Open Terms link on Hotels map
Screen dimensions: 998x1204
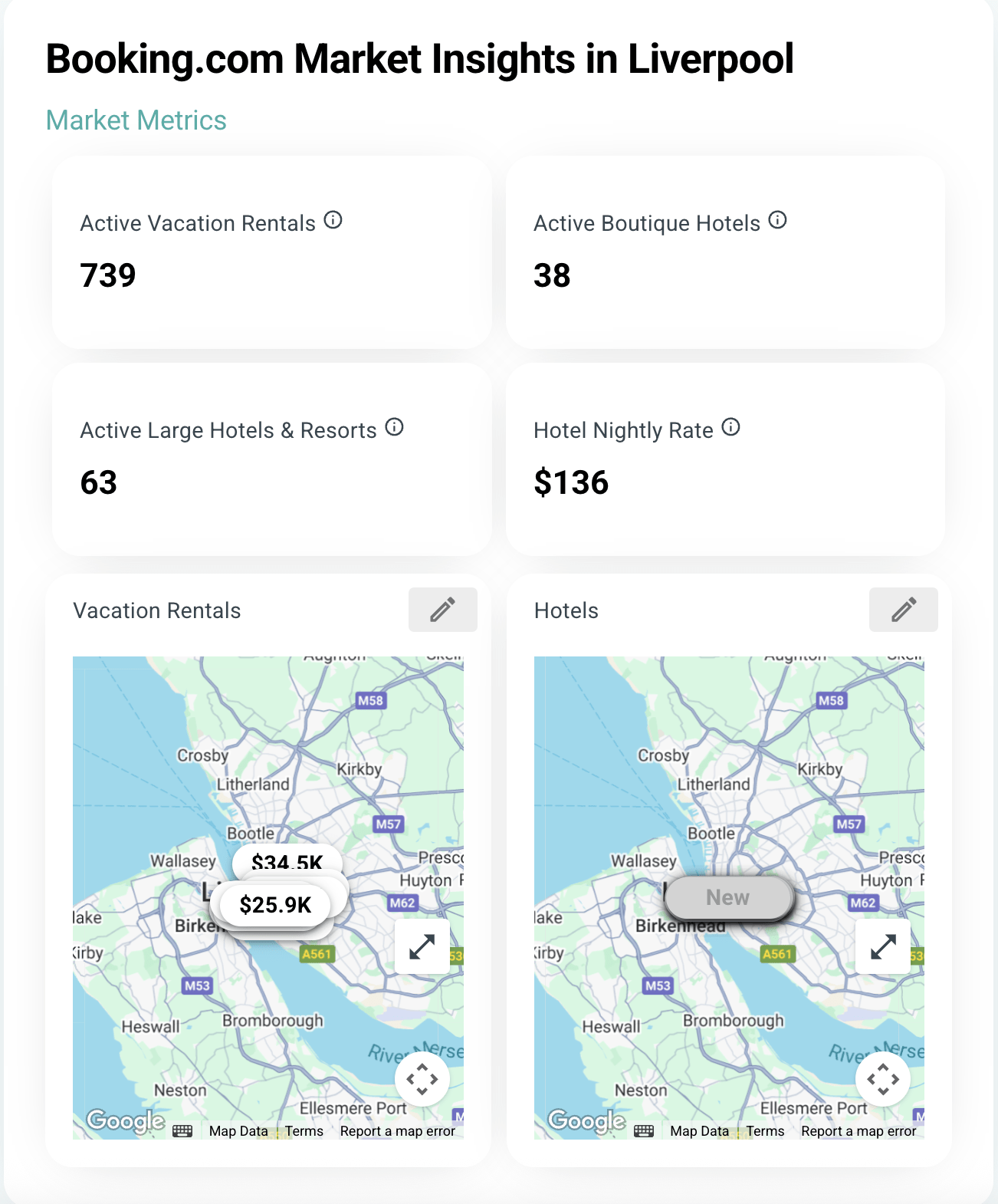tap(765, 1131)
